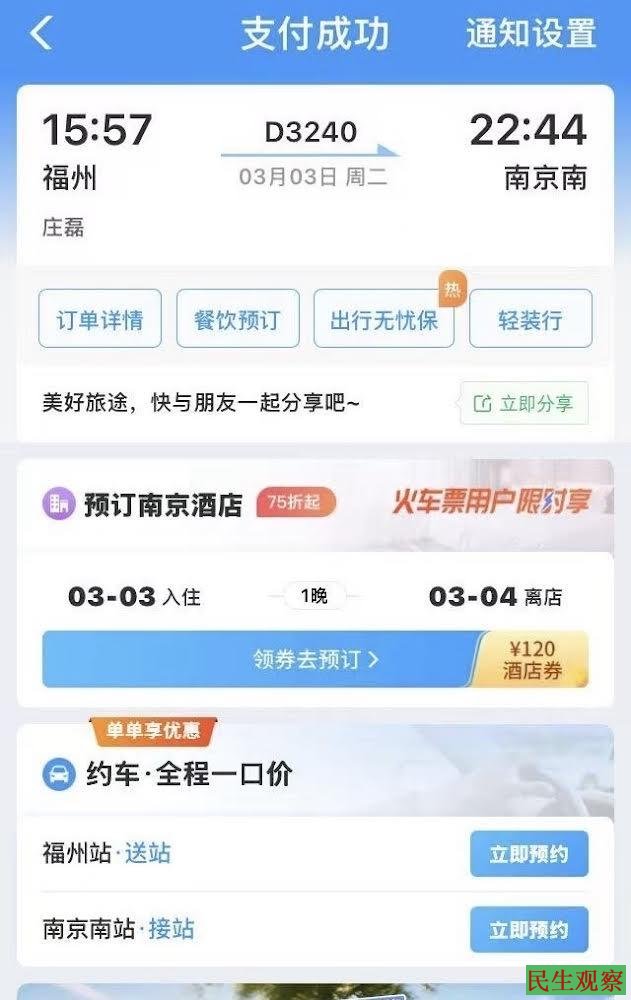Image resolution: width=631 pixels, height=1000 pixels.
Task: Go back using the top-left arrow
Action: (x=40, y=34)
